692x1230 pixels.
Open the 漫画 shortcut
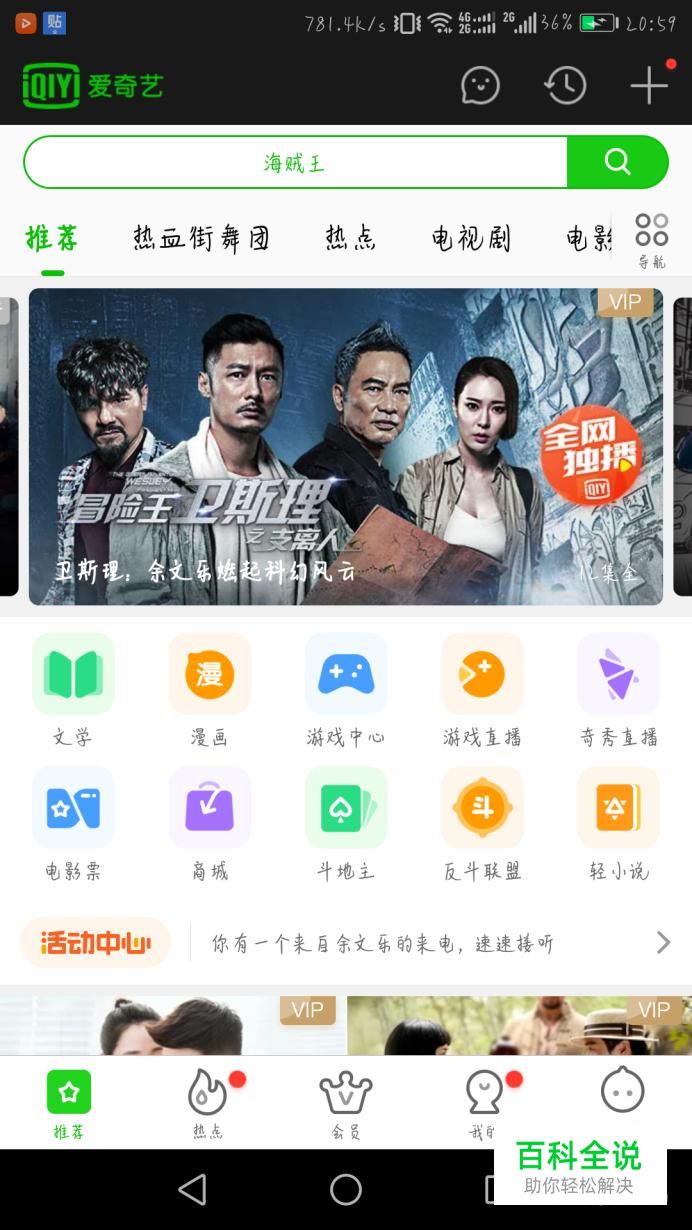point(209,690)
